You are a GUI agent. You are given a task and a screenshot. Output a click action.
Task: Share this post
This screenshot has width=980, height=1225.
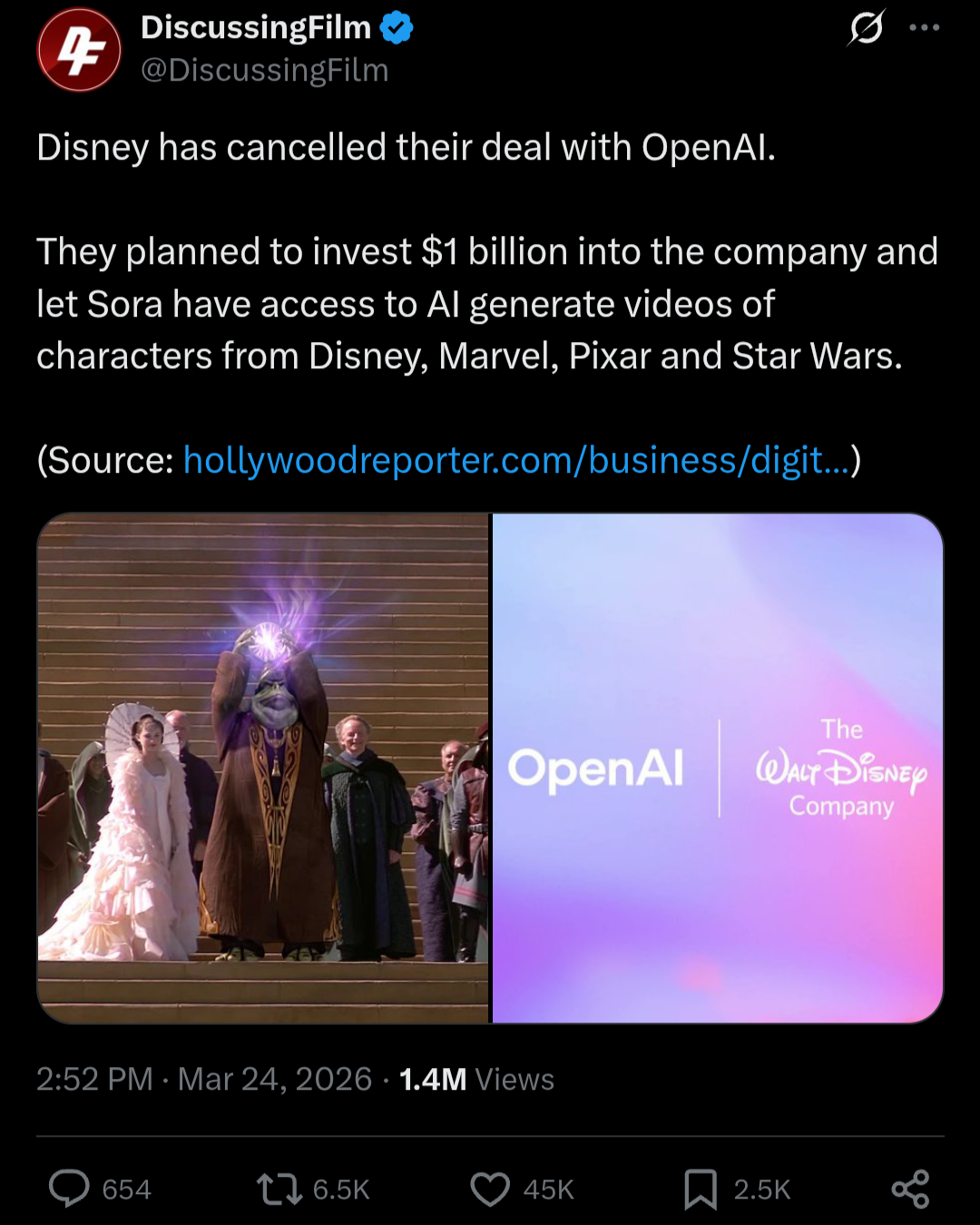point(910,1189)
